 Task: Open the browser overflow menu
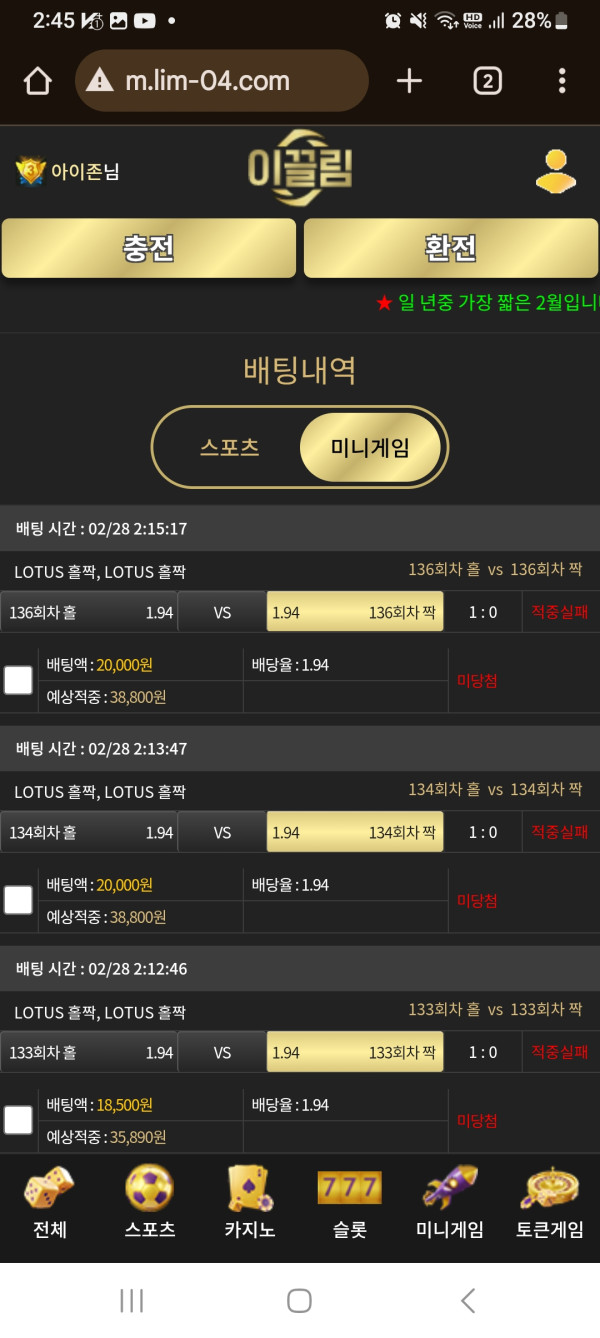(562, 81)
